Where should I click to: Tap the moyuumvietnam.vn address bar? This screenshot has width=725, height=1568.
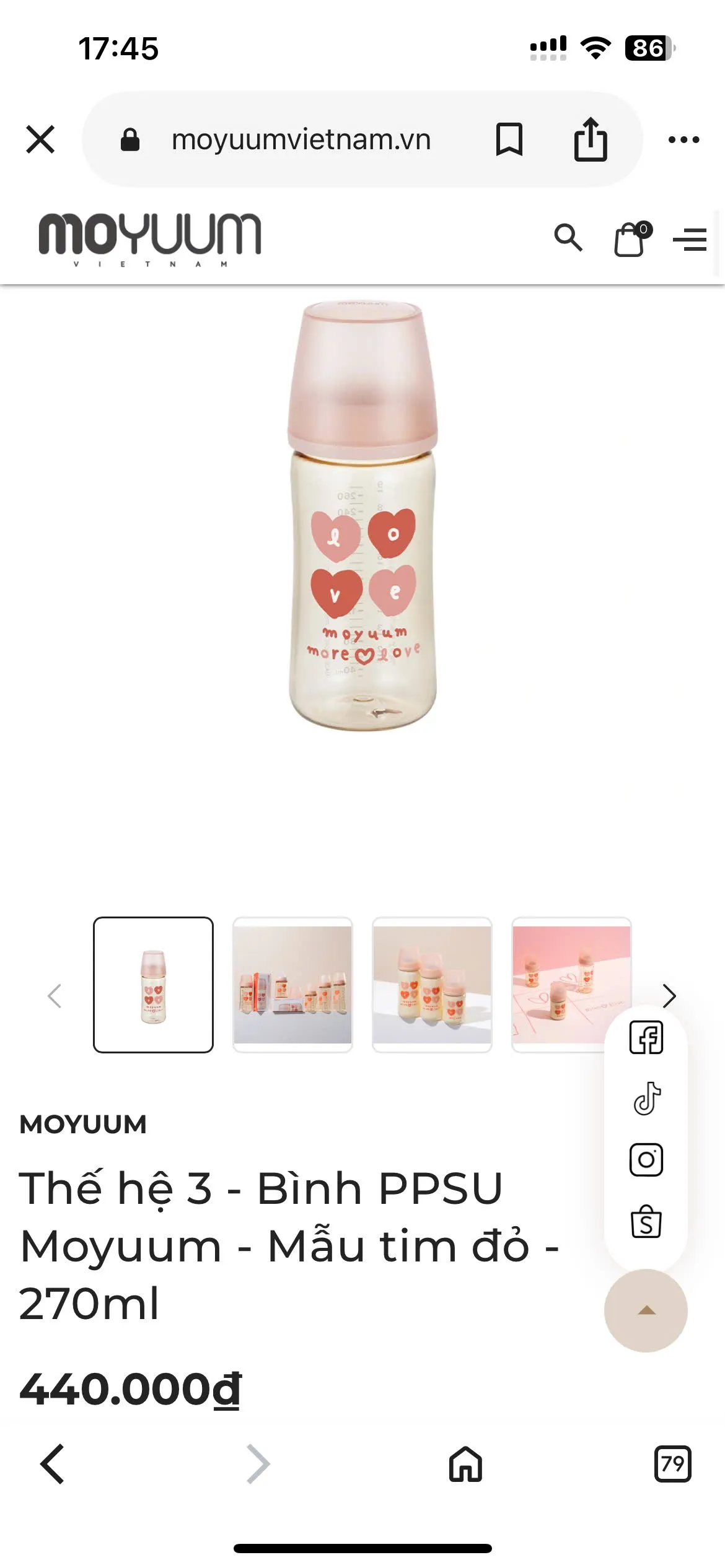coord(301,139)
